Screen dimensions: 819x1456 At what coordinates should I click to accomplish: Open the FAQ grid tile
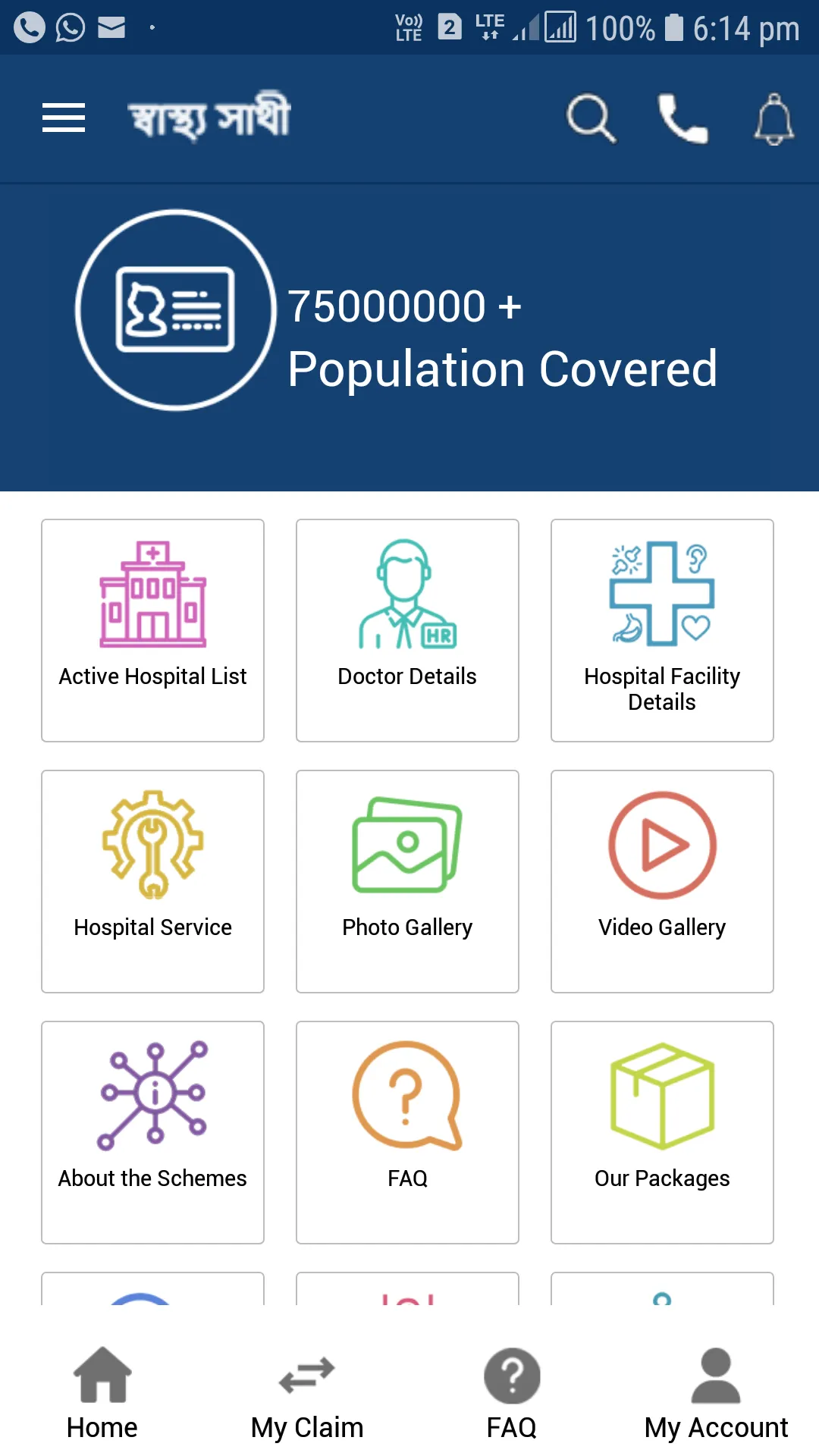click(x=407, y=1132)
